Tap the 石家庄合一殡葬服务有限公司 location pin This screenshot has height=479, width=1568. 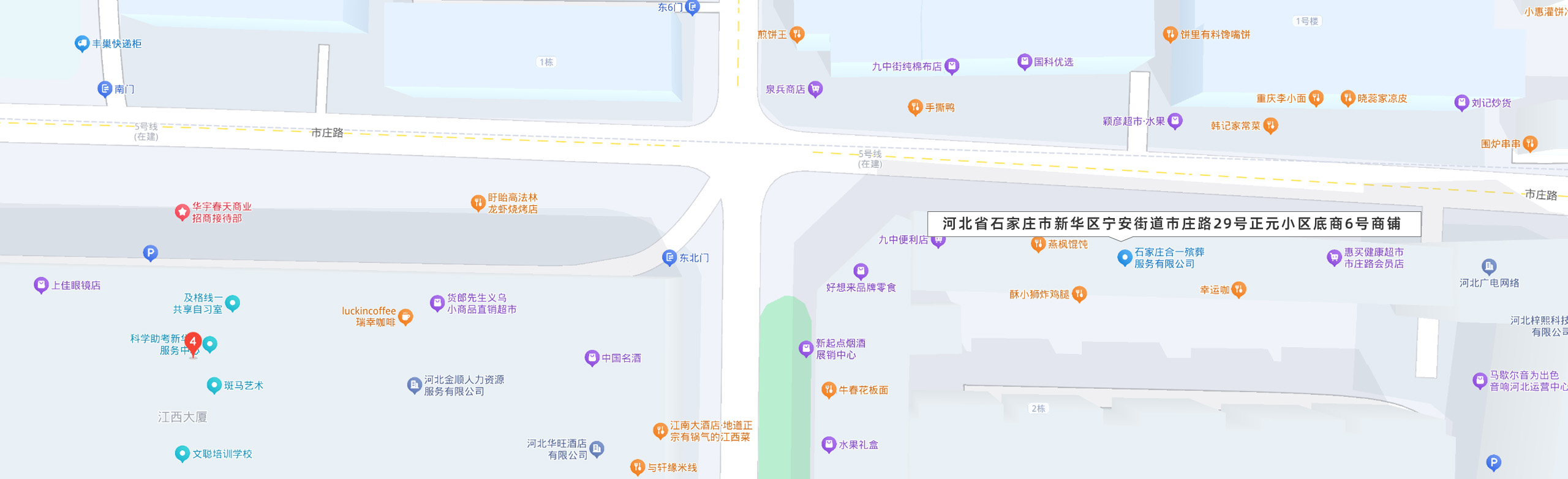point(1124,257)
